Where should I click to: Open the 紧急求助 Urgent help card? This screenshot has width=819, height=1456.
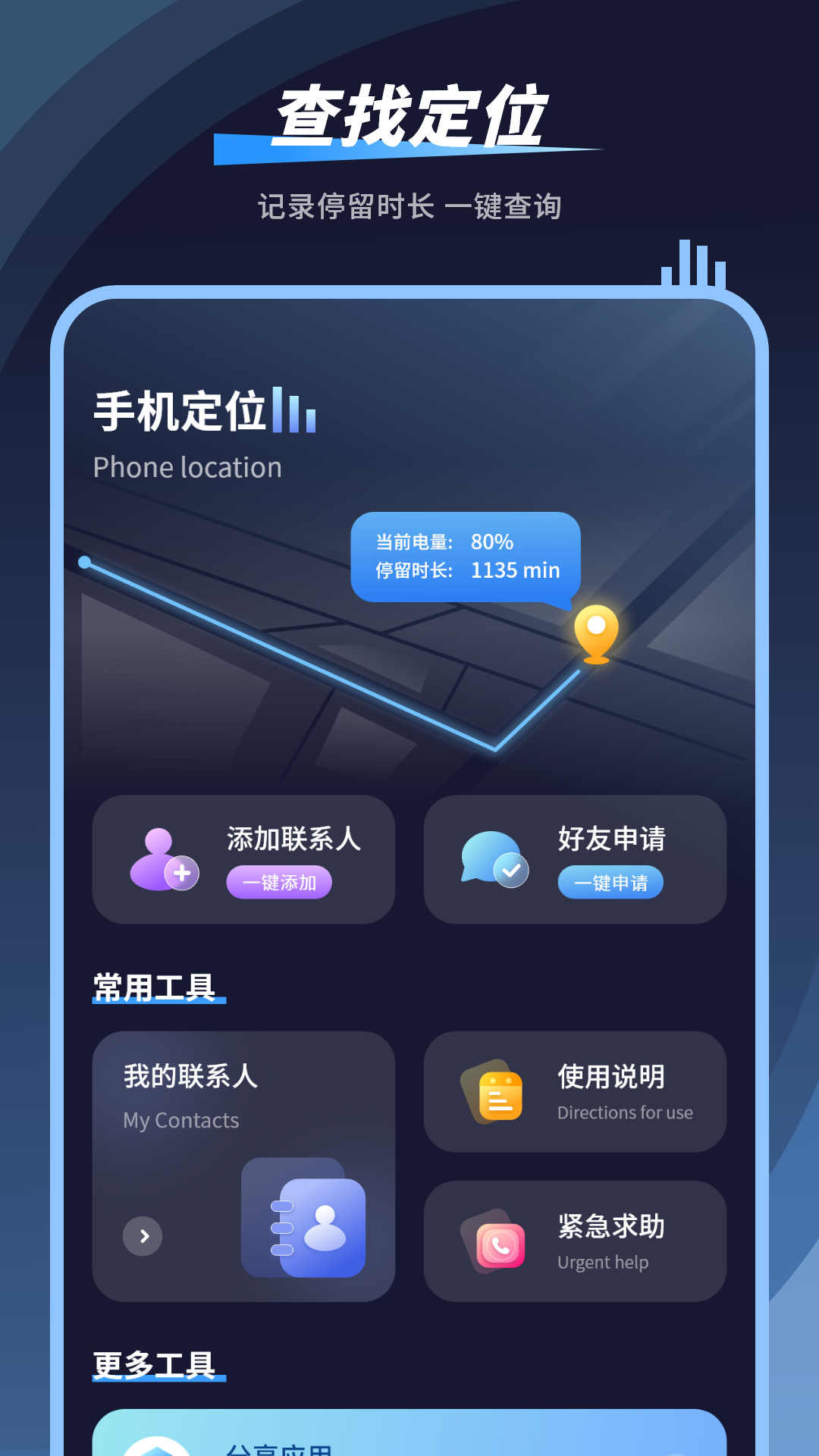pos(575,1241)
